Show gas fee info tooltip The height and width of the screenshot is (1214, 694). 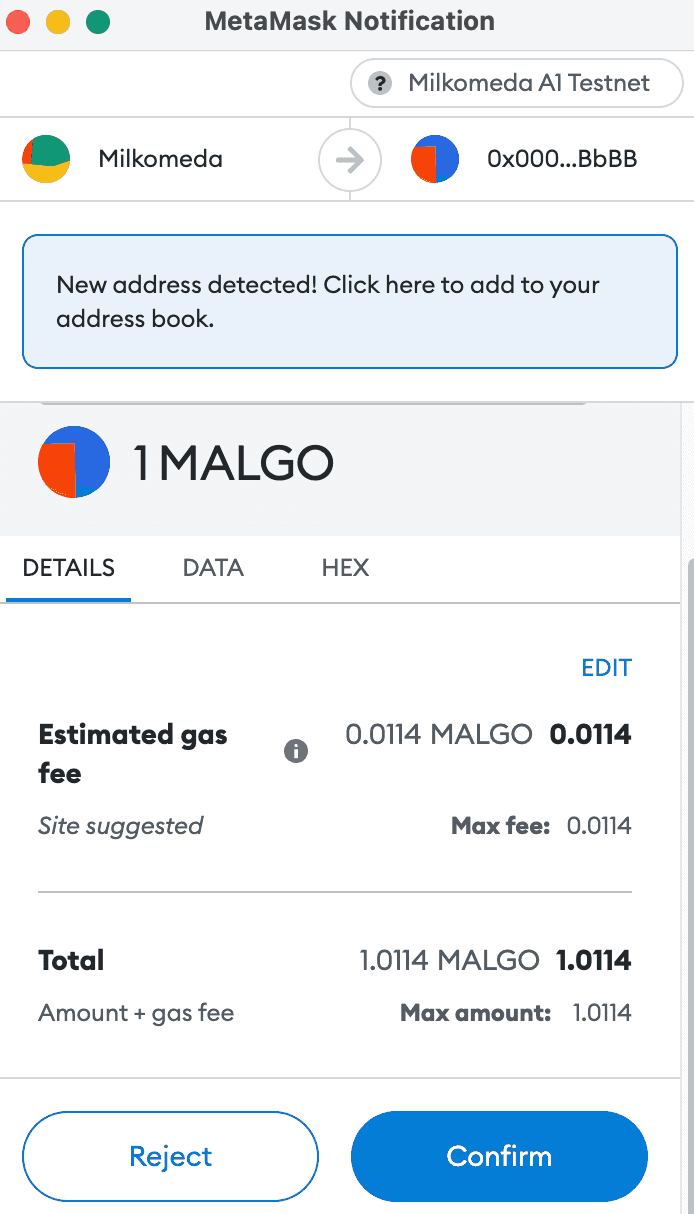coord(296,752)
